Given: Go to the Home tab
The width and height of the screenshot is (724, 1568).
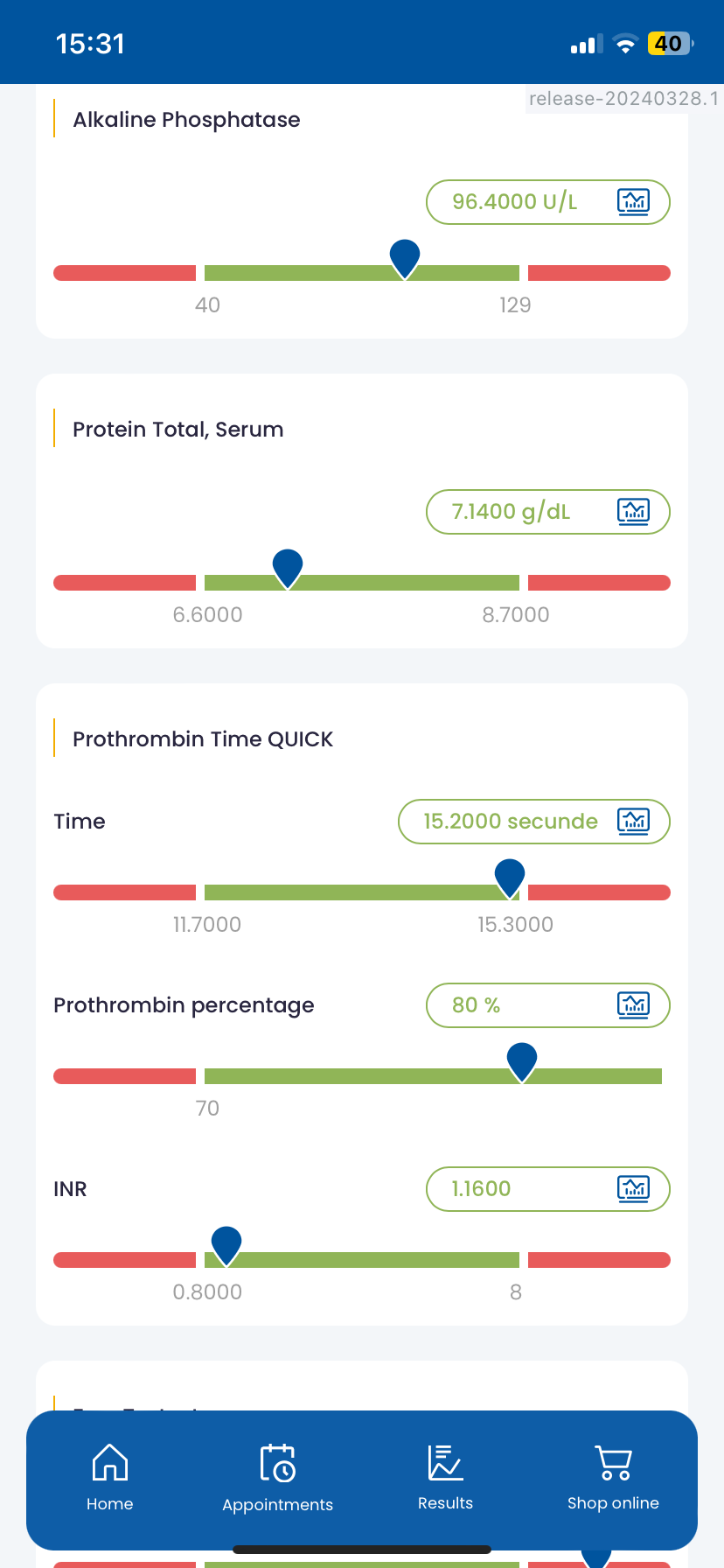Looking at the screenshot, I should click(110, 1478).
